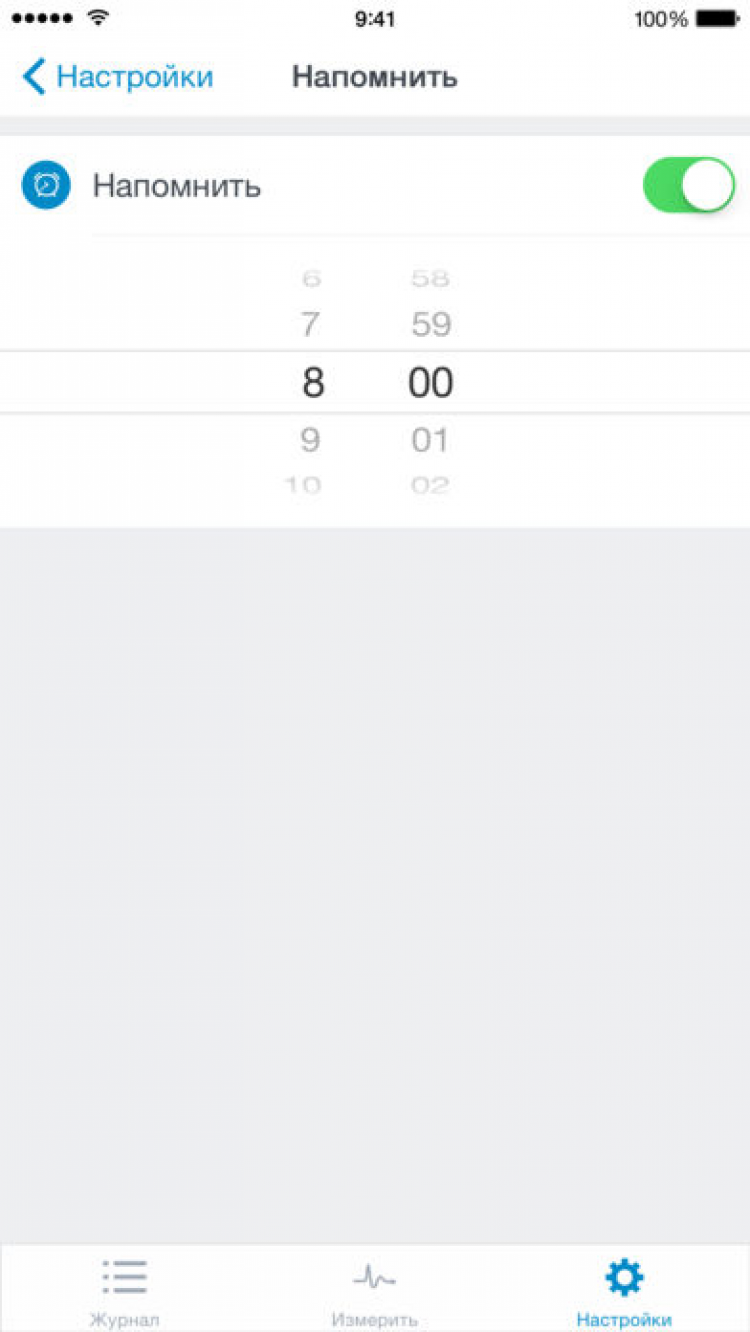
Task: Open the Измерить tab
Action: click(x=374, y=1292)
